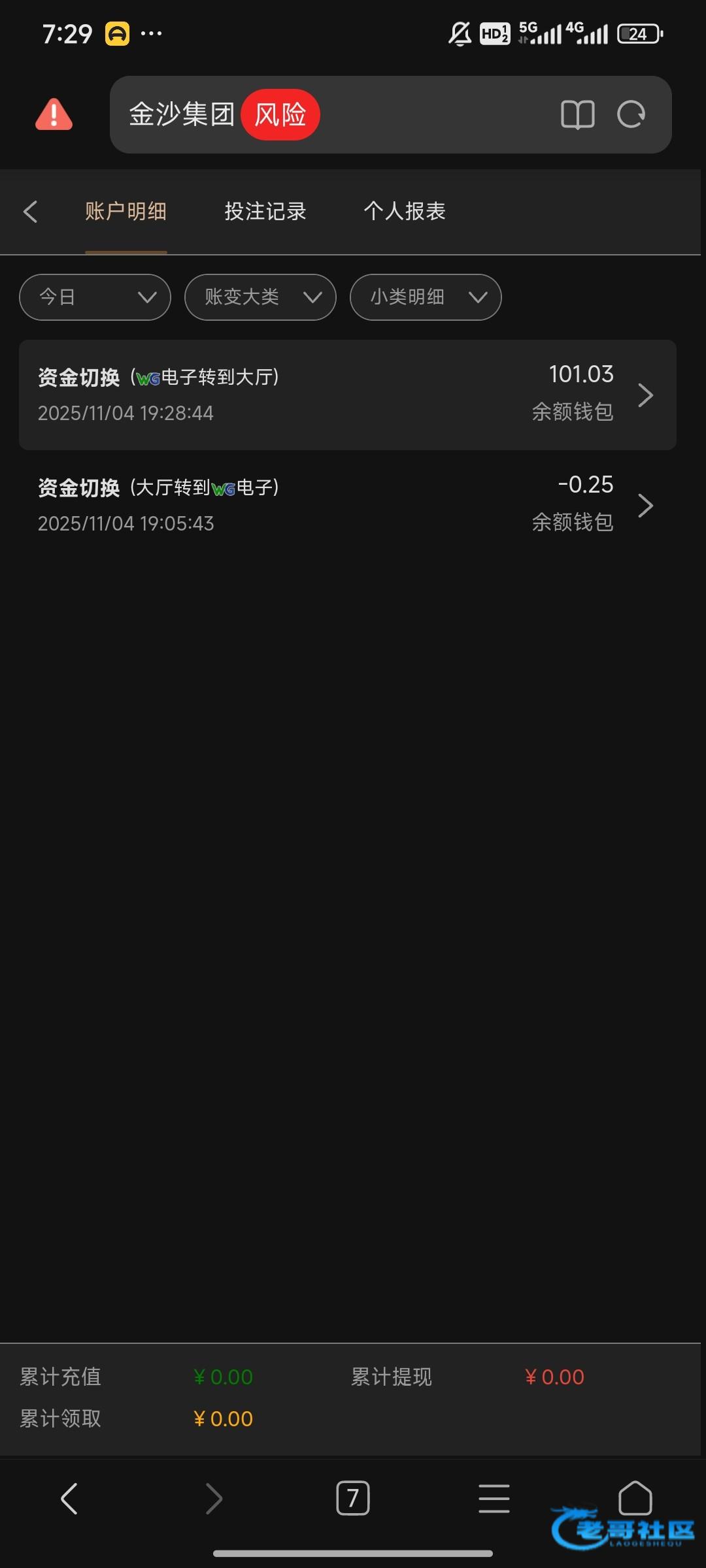Expand the 小类明细 dropdown
This screenshot has height=1568, width=706.
pos(426,297)
